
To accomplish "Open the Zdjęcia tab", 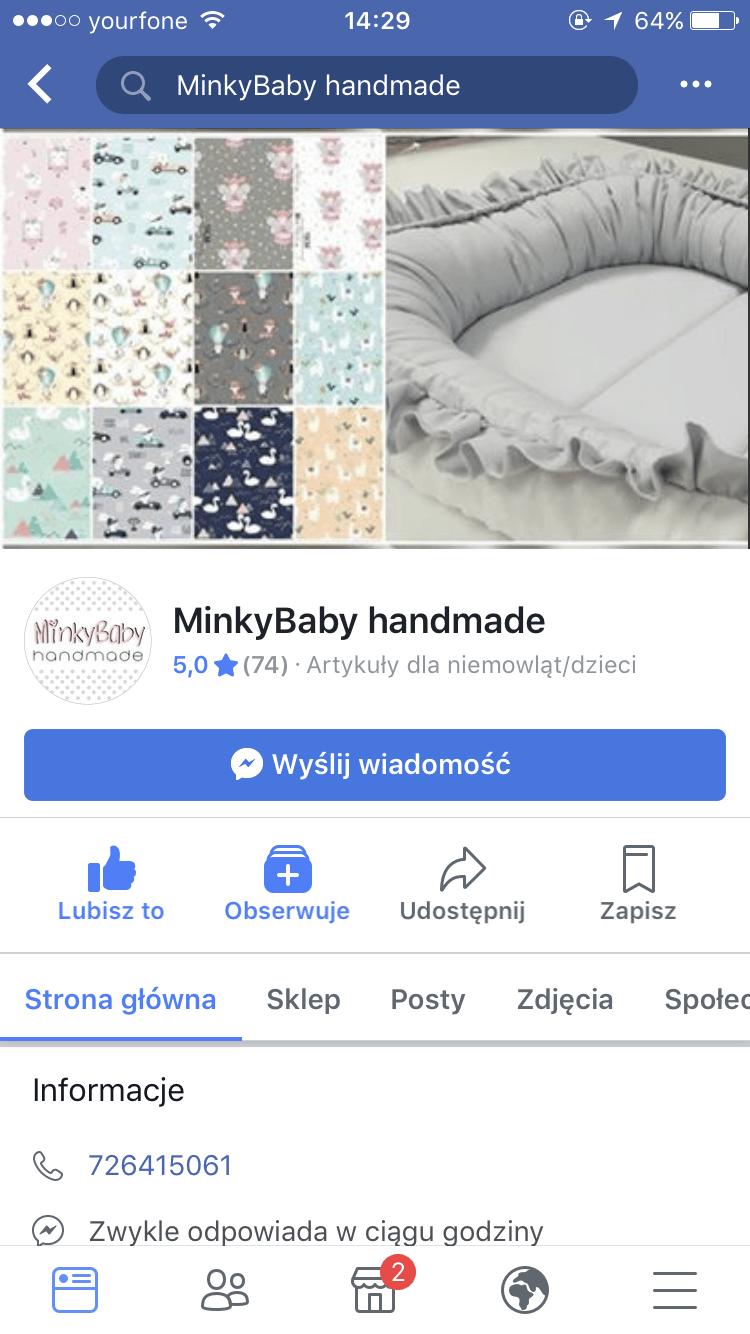I will click(564, 999).
